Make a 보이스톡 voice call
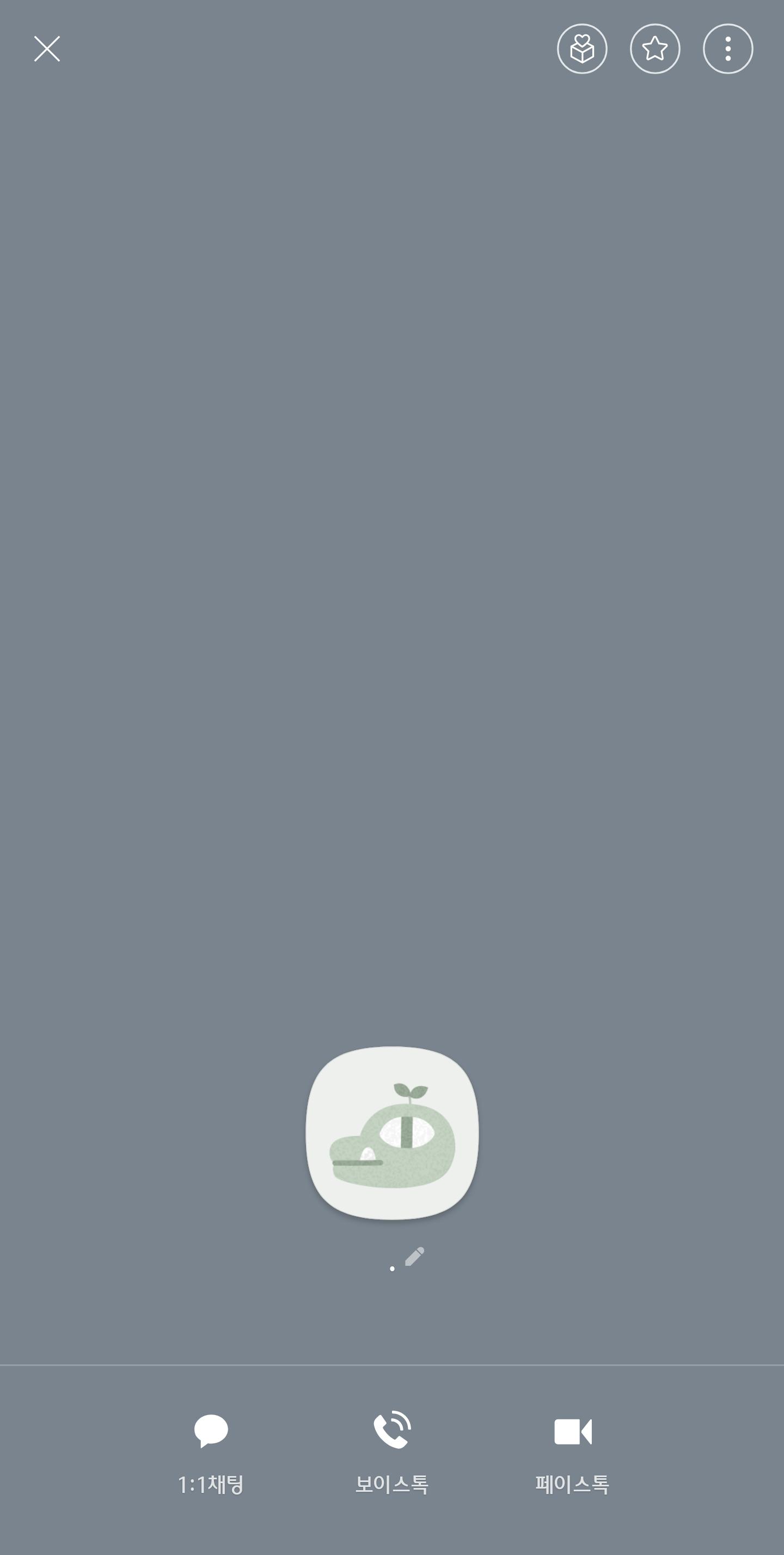 [x=391, y=1453]
